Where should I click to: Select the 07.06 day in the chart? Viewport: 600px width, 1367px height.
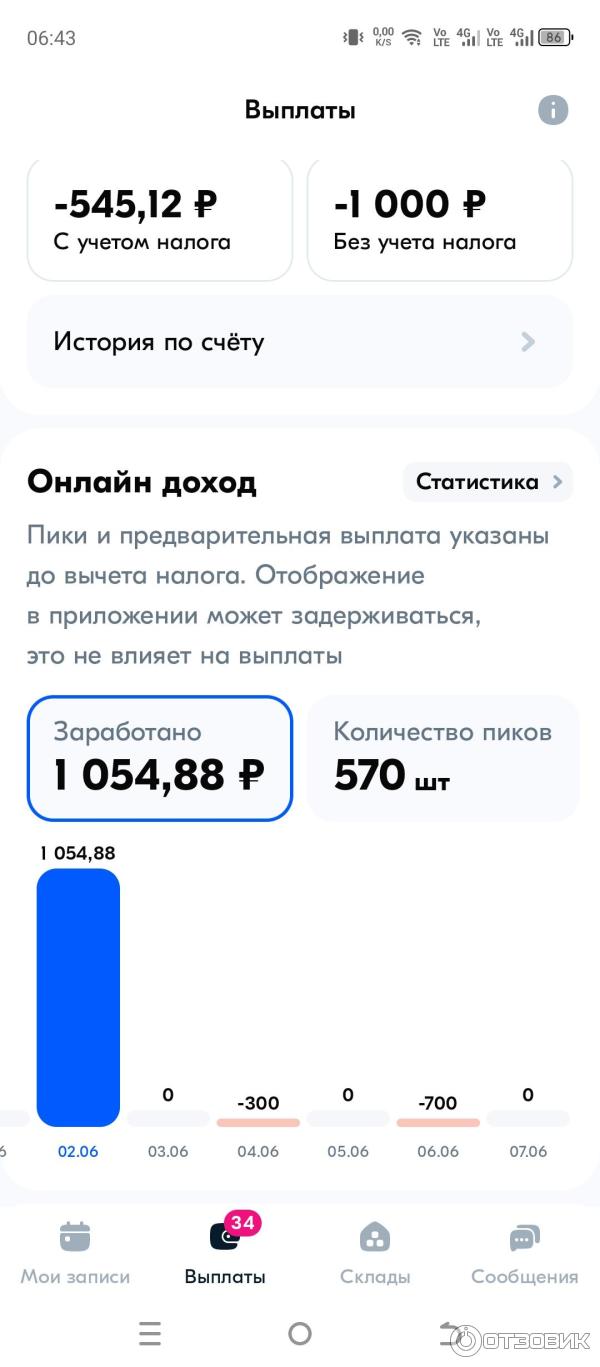pos(528,1118)
